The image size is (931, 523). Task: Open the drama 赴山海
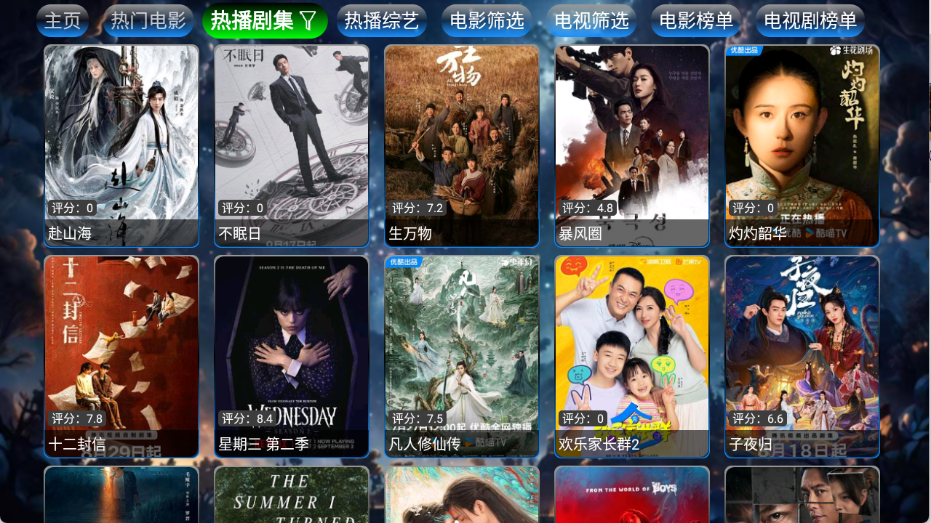[x=121, y=145]
